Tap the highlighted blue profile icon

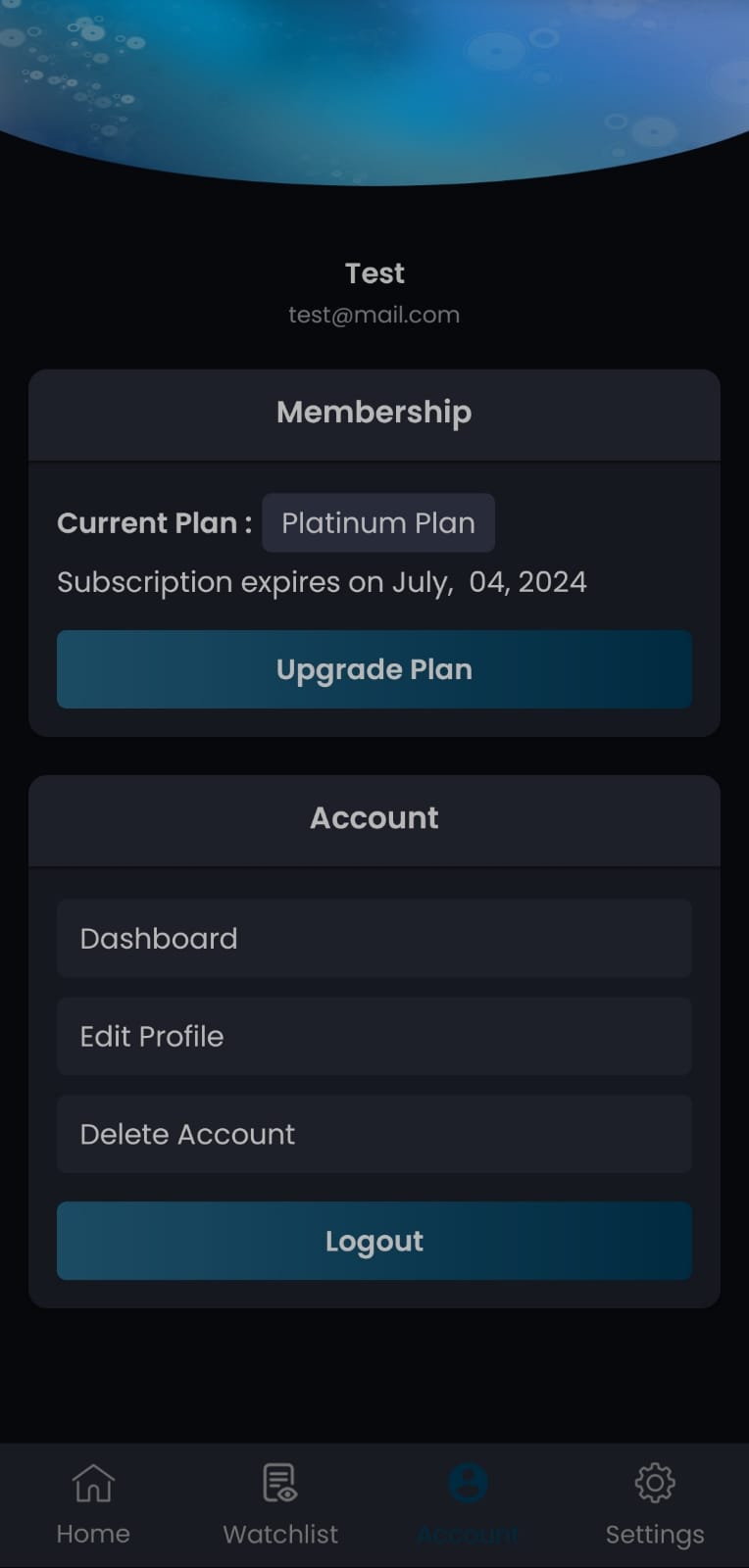tap(468, 1481)
